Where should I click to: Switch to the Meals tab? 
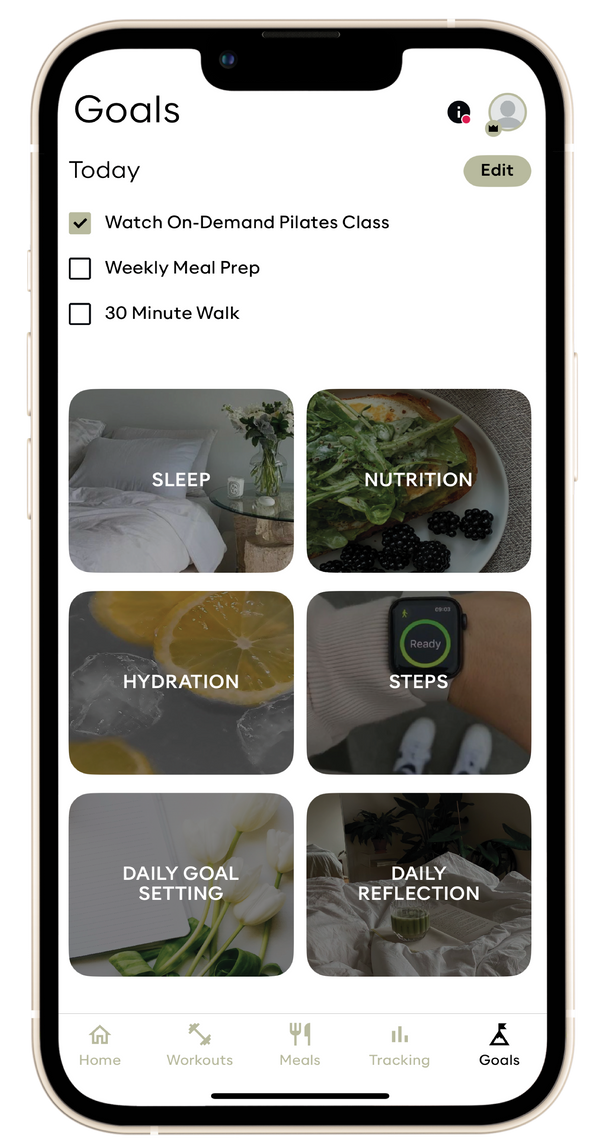300,1045
